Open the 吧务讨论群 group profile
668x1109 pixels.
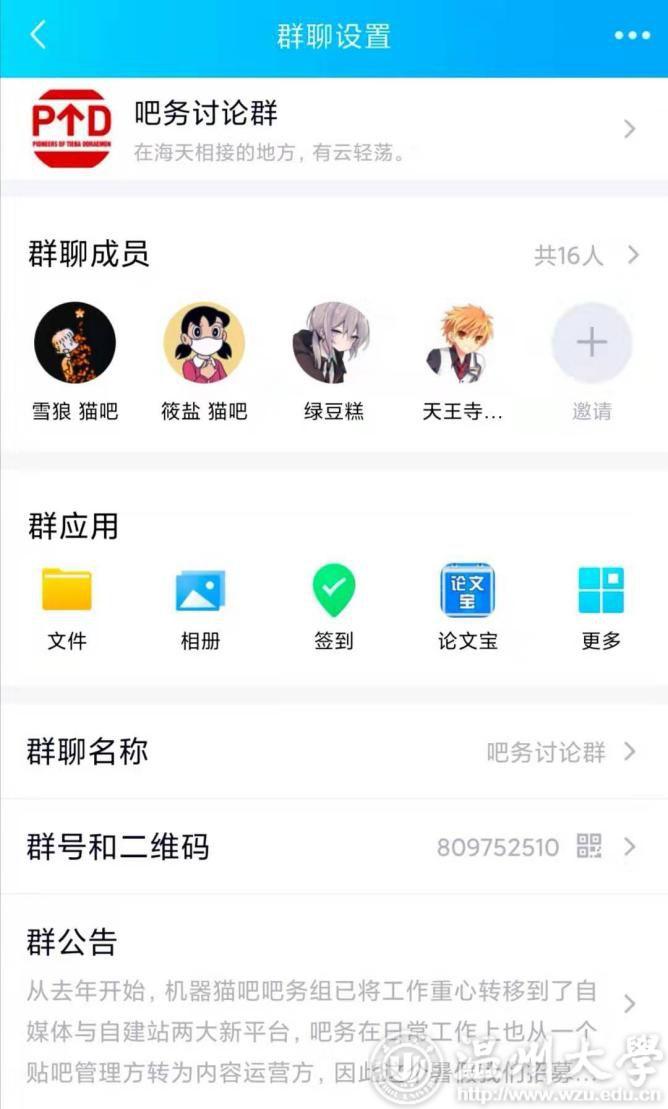pos(334,128)
